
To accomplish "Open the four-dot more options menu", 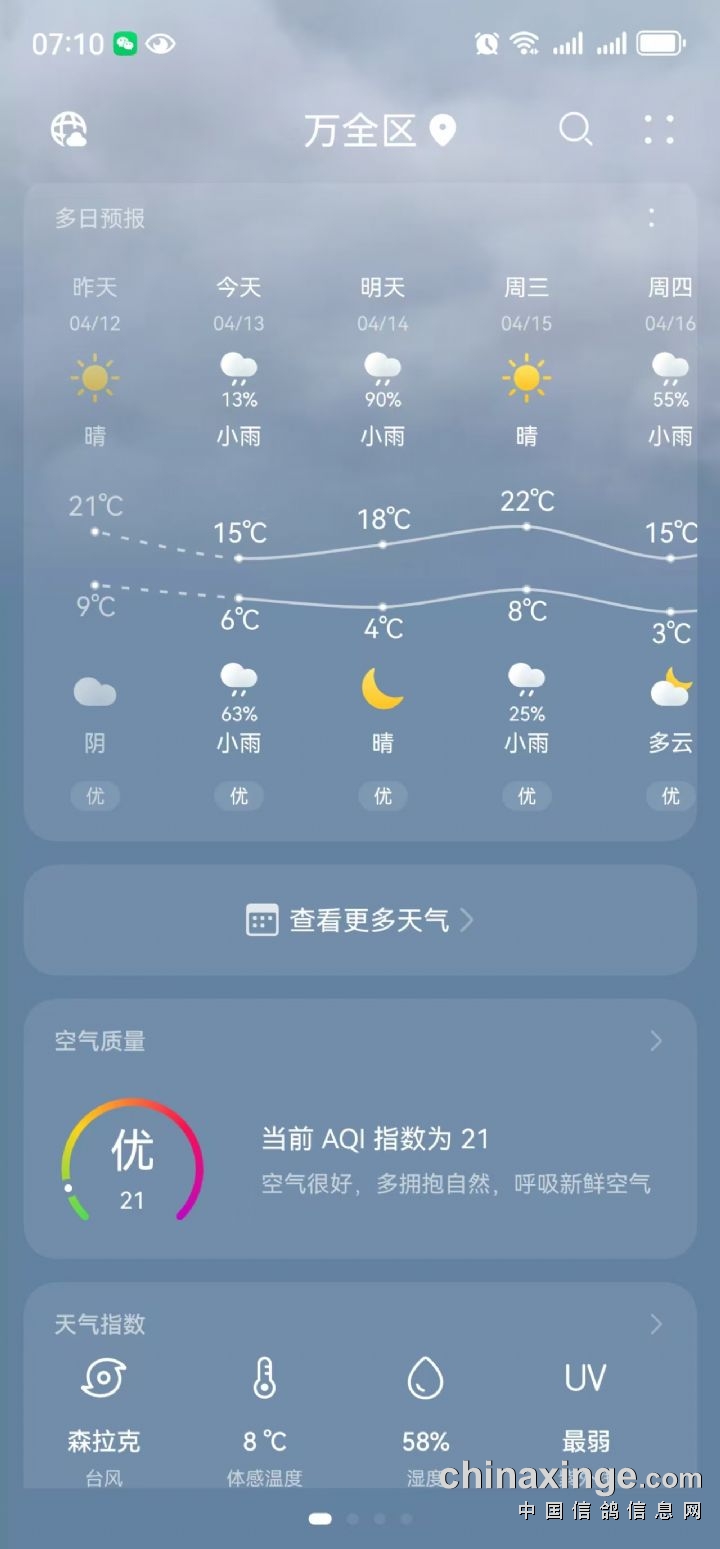I will (659, 130).
